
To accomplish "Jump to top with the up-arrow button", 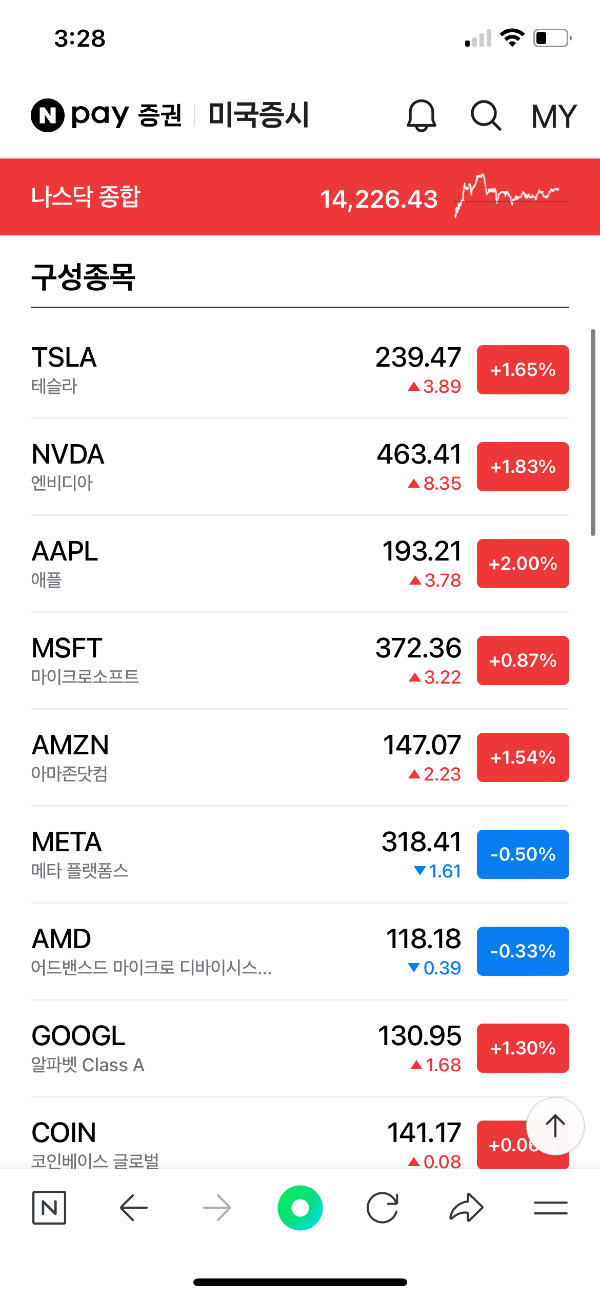I will tap(555, 1126).
